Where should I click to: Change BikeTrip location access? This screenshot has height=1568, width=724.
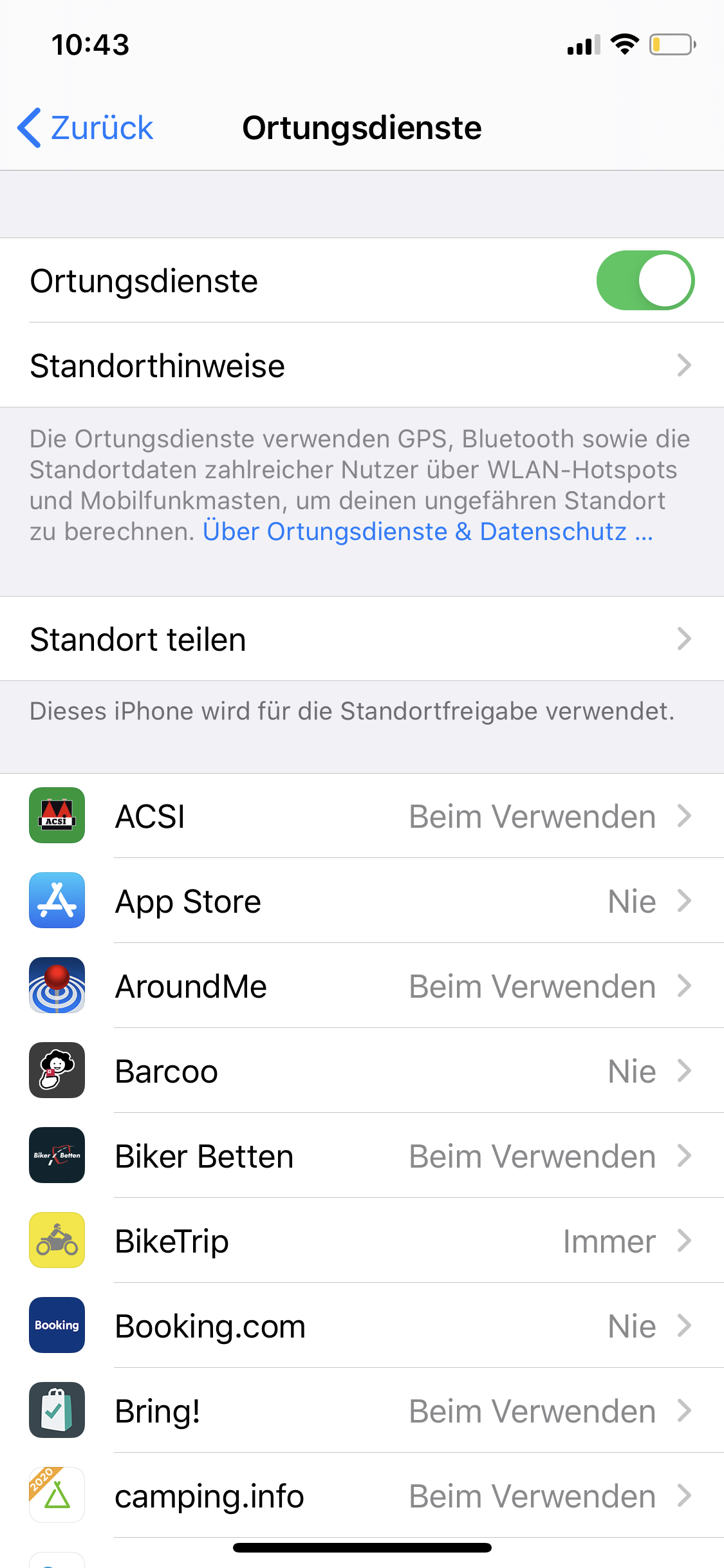pyautogui.click(x=362, y=1241)
